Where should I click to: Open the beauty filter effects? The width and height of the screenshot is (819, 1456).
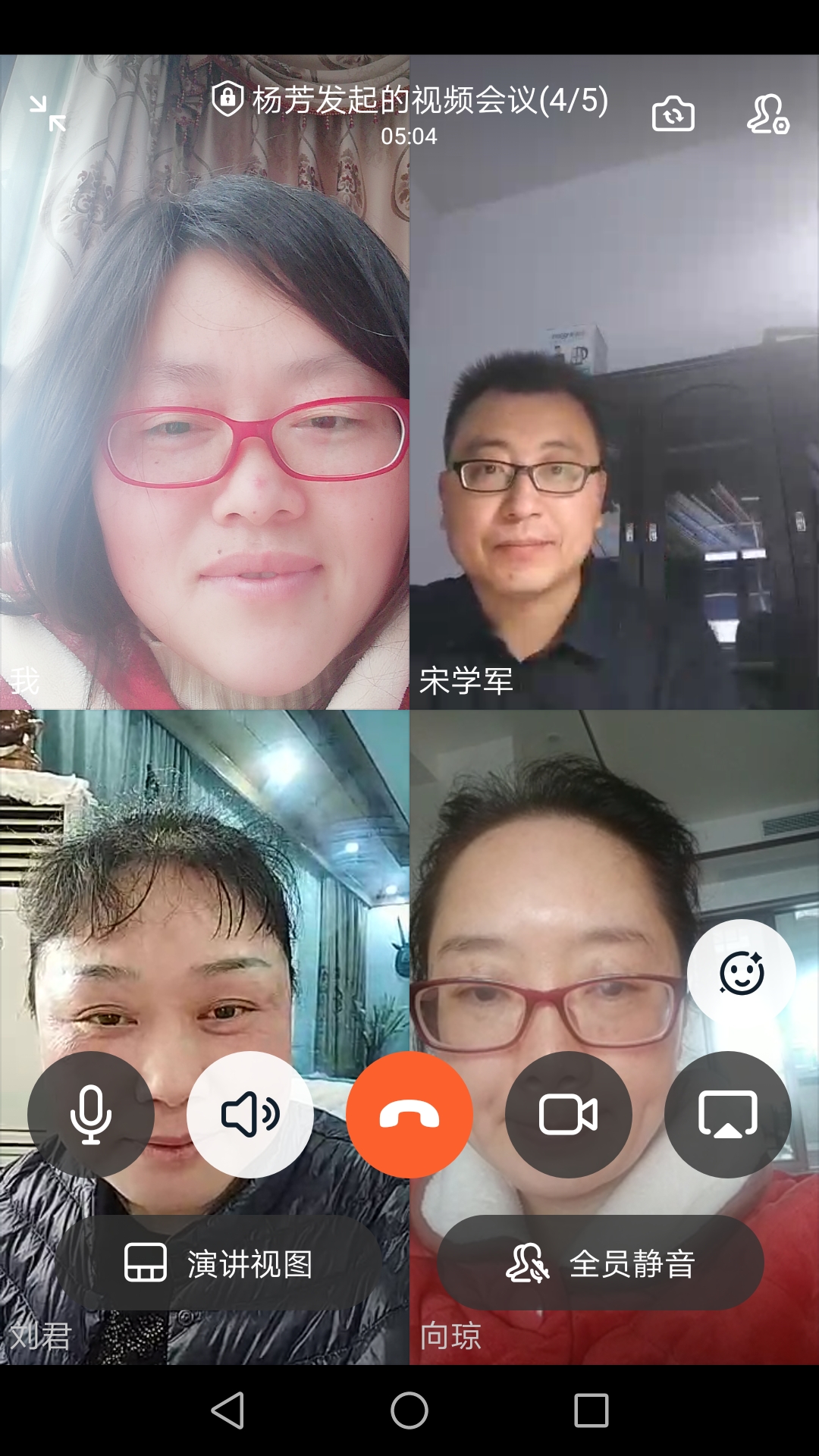pyautogui.click(x=741, y=973)
